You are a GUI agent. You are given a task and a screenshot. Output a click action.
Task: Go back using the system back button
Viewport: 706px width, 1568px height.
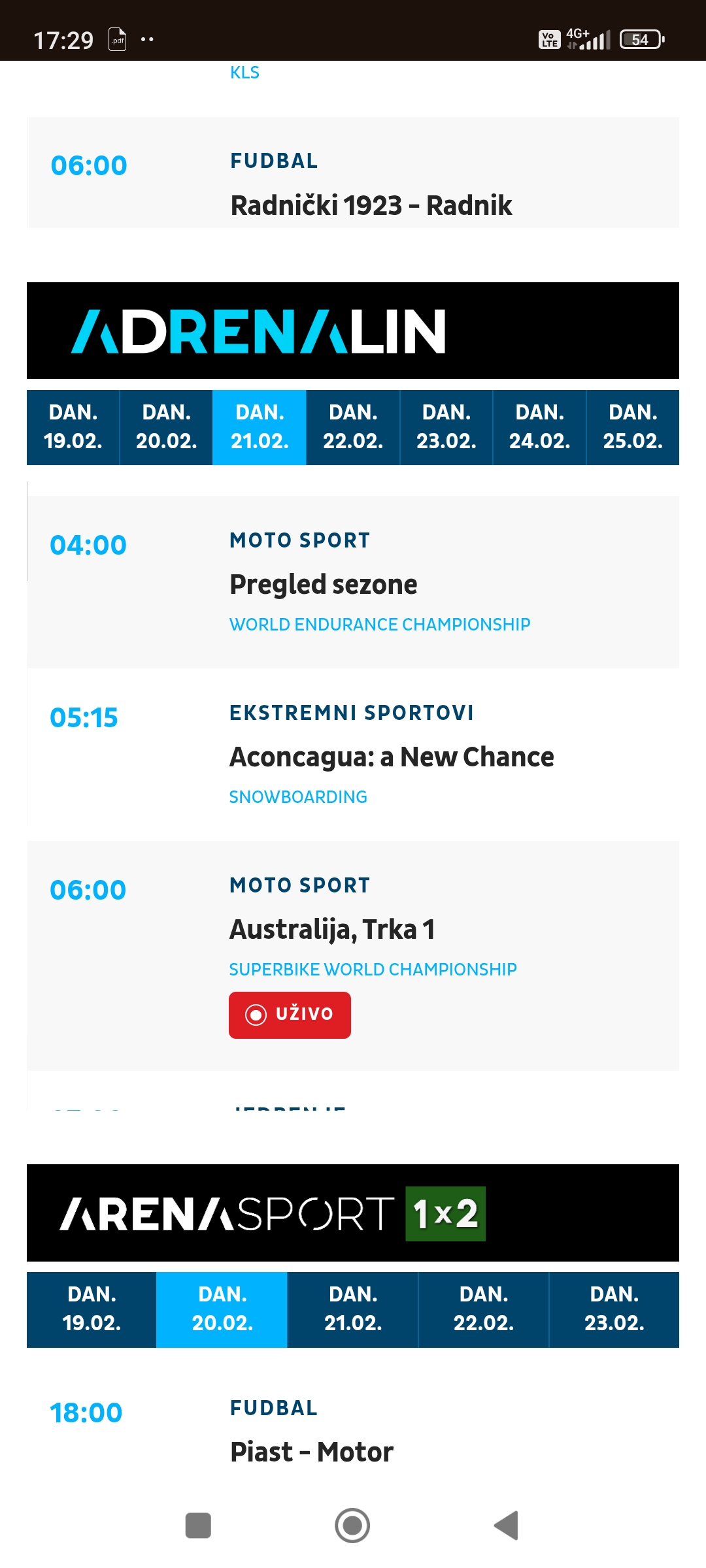[x=507, y=1526]
